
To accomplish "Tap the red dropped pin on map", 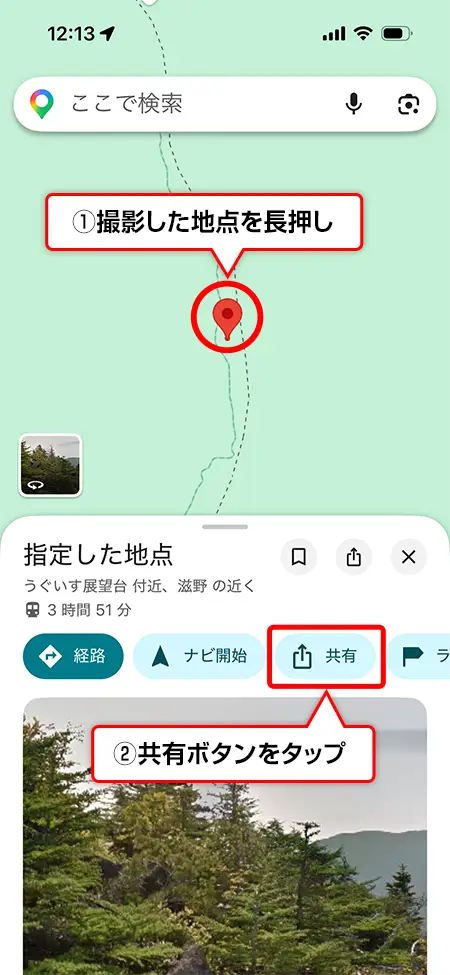I will (227, 319).
